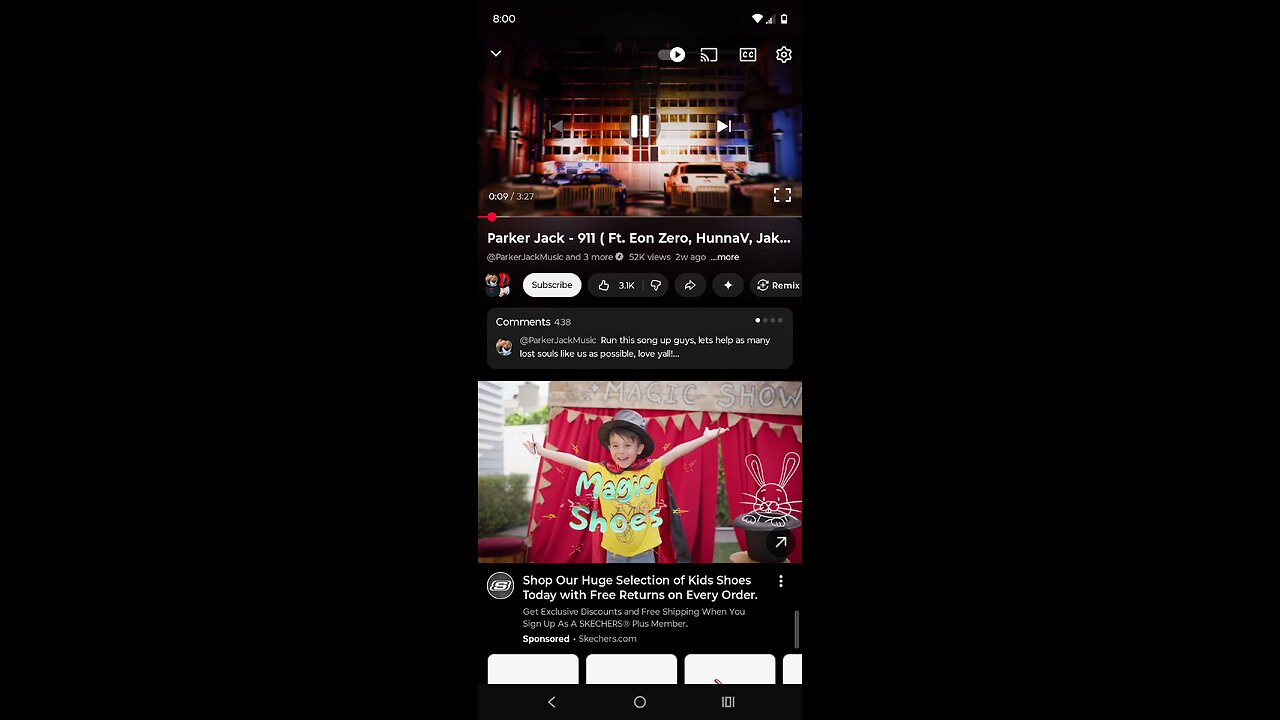Dislike this video
The width and height of the screenshot is (1280, 720).
point(656,285)
